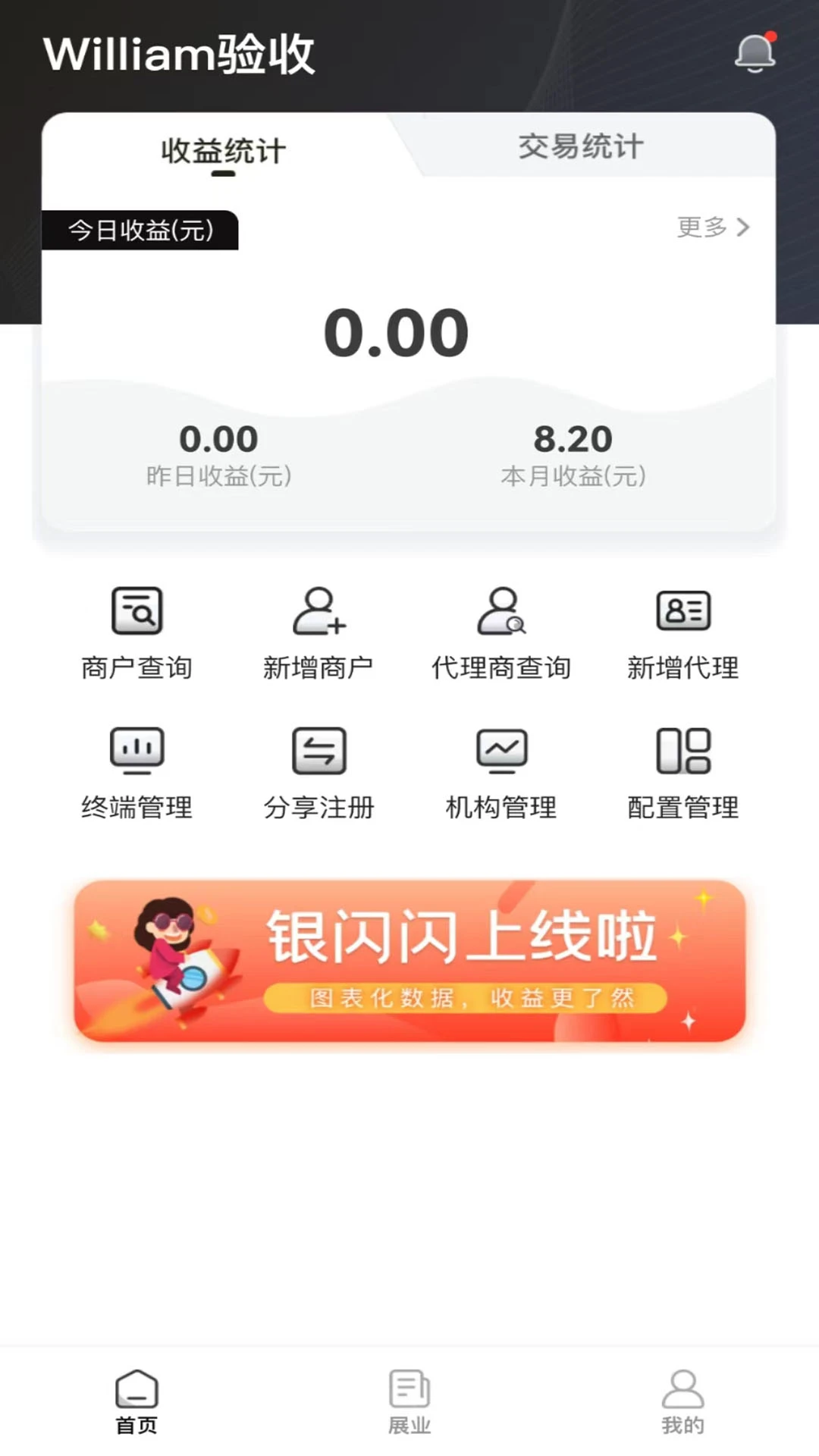Expand 更多 for more income details
The width and height of the screenshot is (819, 1456).
711,227
